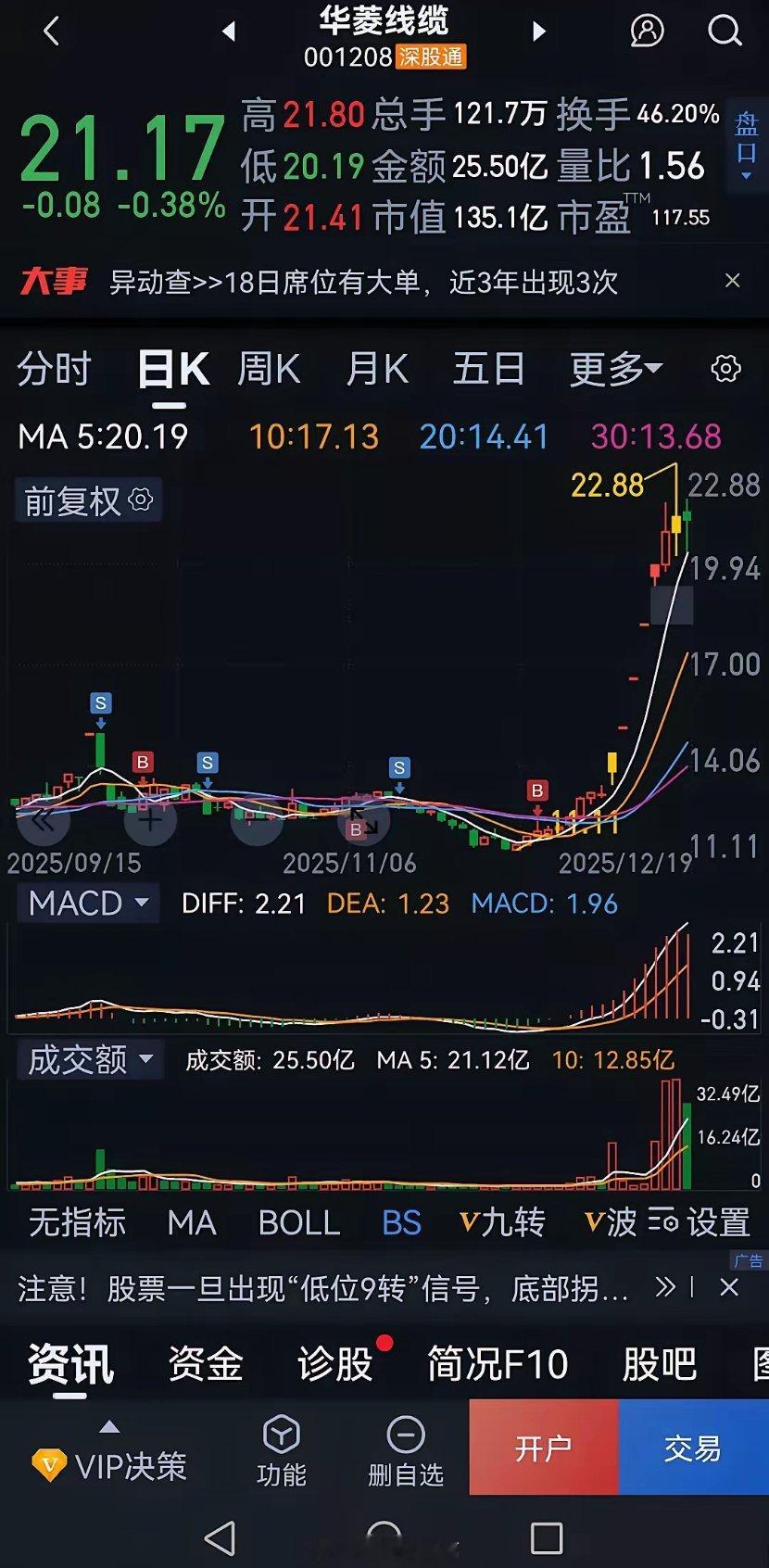Open chart settings gear icon
The height and width of the screenshot is (1568, 769).
(x=725, y=369)
